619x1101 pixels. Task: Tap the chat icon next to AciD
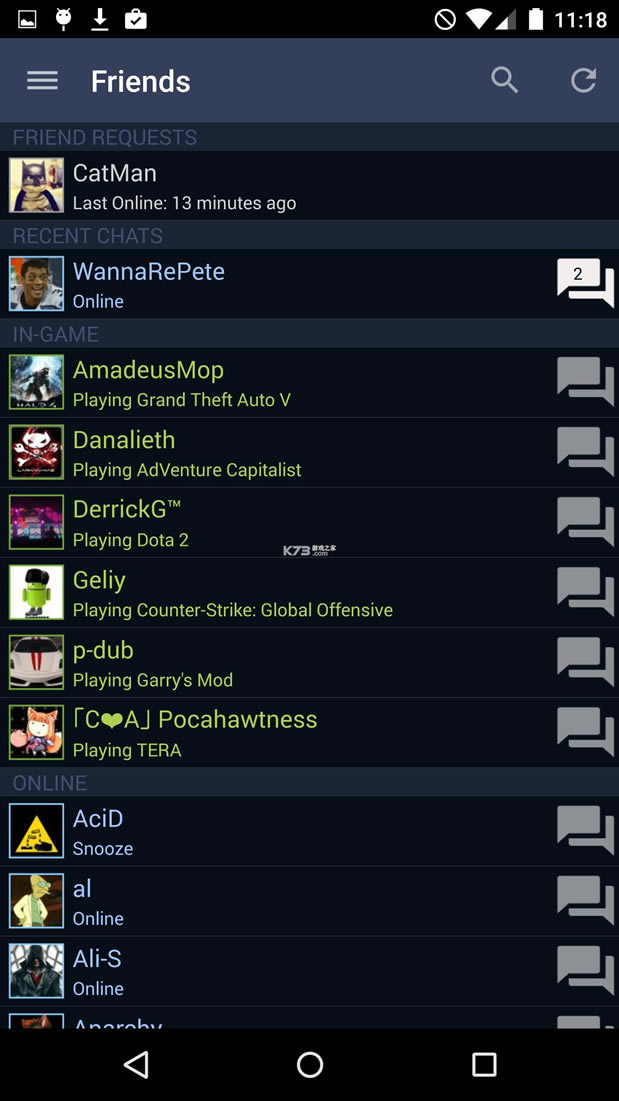(x=585, y=831)
